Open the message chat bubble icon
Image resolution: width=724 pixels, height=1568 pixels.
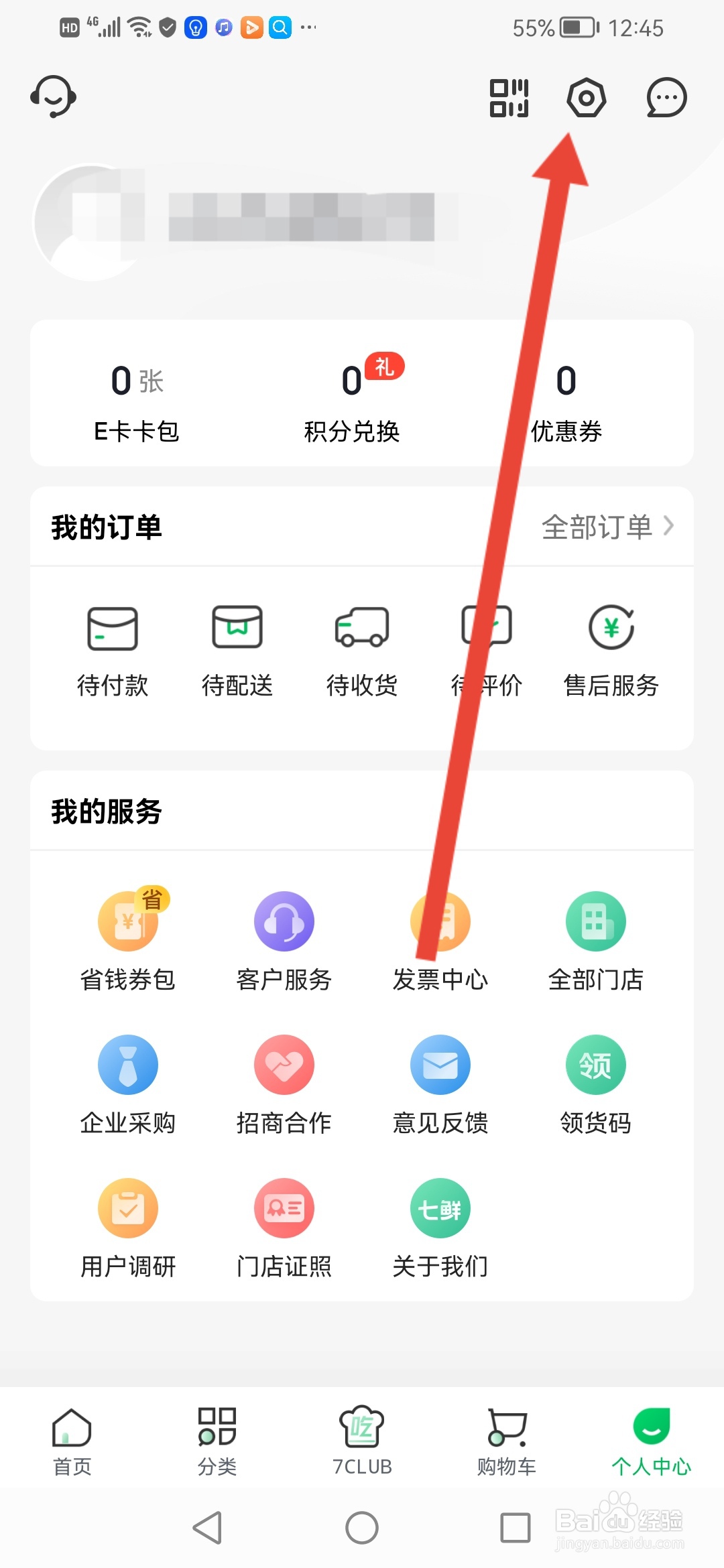coord(666,99)
